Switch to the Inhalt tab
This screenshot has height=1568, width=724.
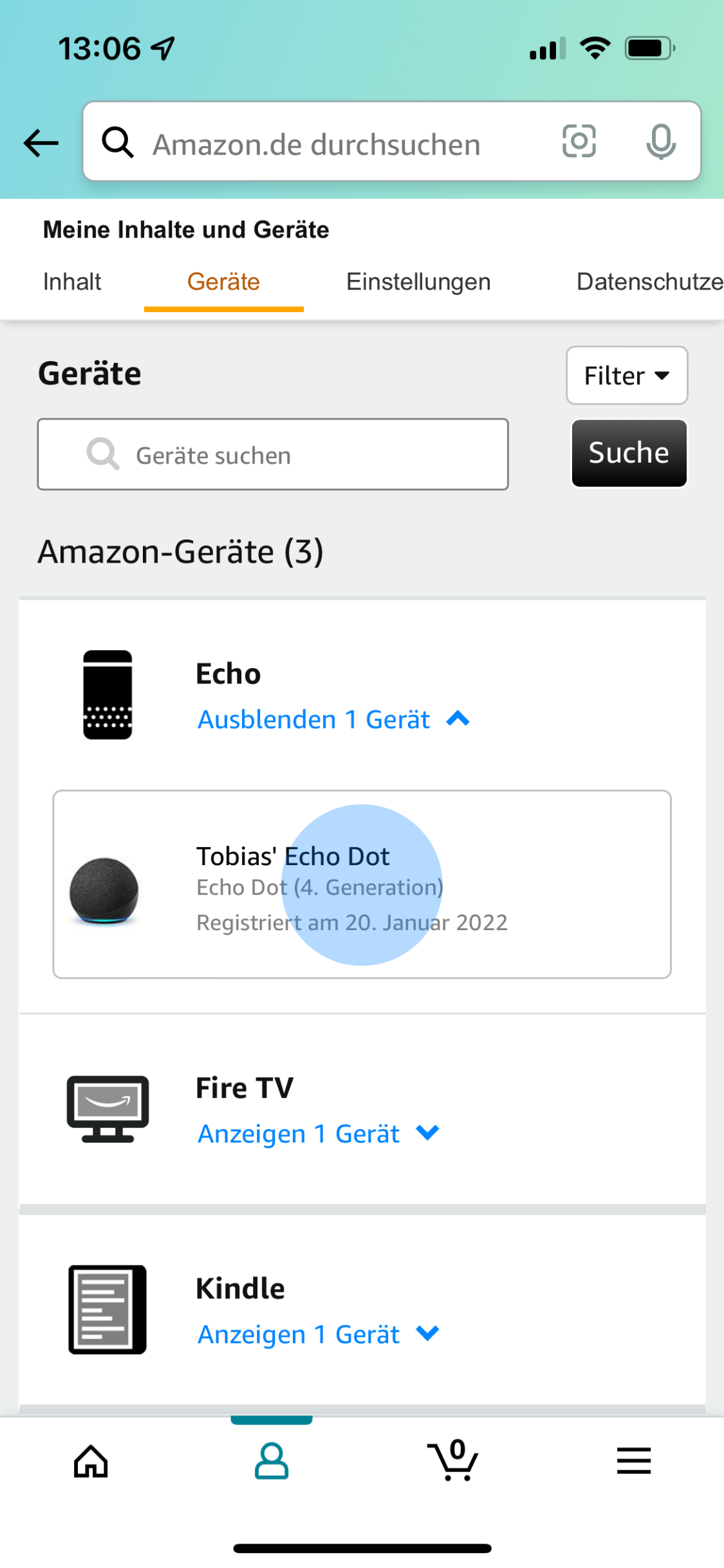coord(71,281)
